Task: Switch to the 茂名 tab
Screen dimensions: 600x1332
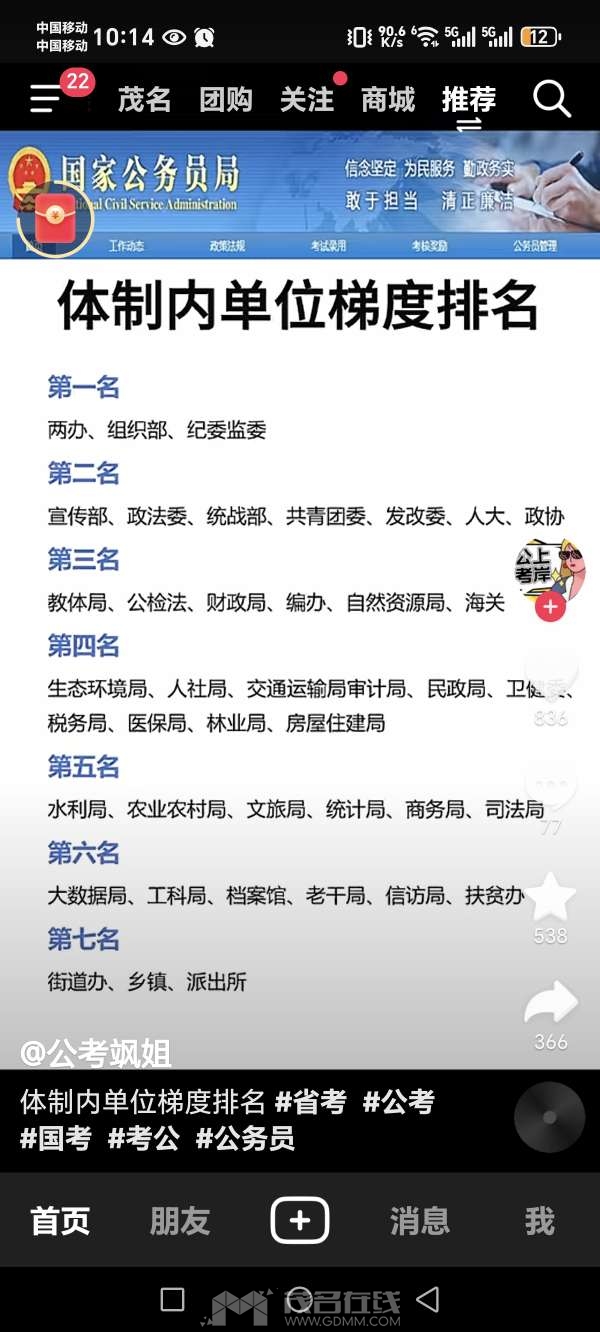Action: [144, 100]
